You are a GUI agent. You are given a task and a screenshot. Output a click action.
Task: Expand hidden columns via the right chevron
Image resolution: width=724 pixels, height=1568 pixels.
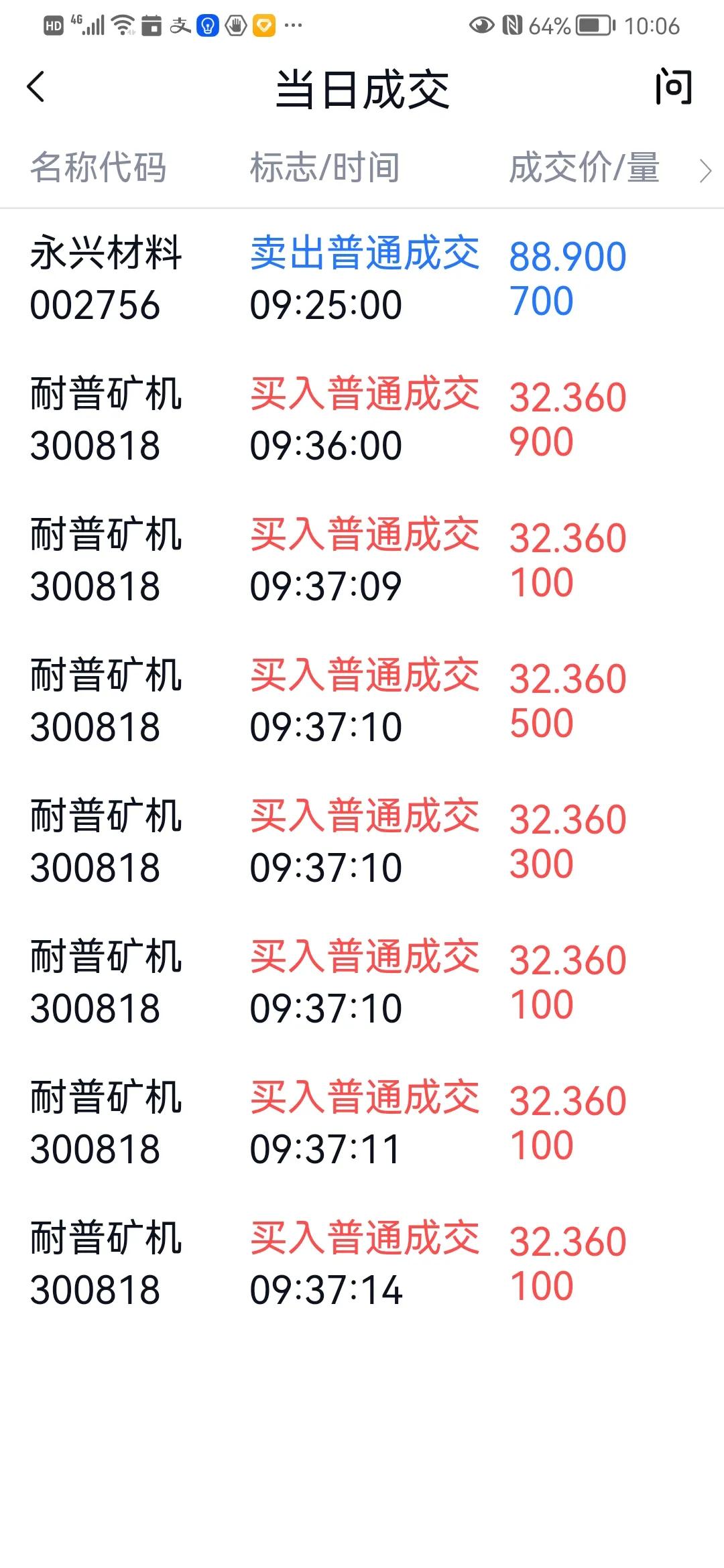click(707, 172)
